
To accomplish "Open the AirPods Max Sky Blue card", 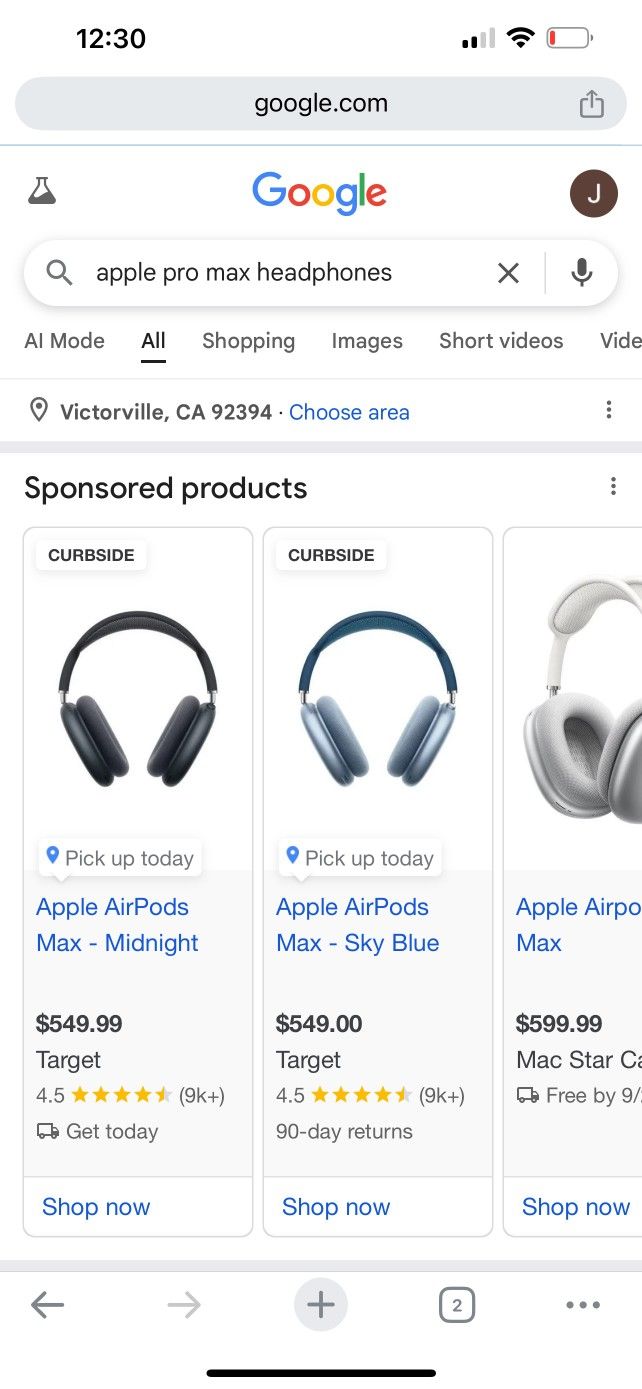I will click(x=357, y=925).
